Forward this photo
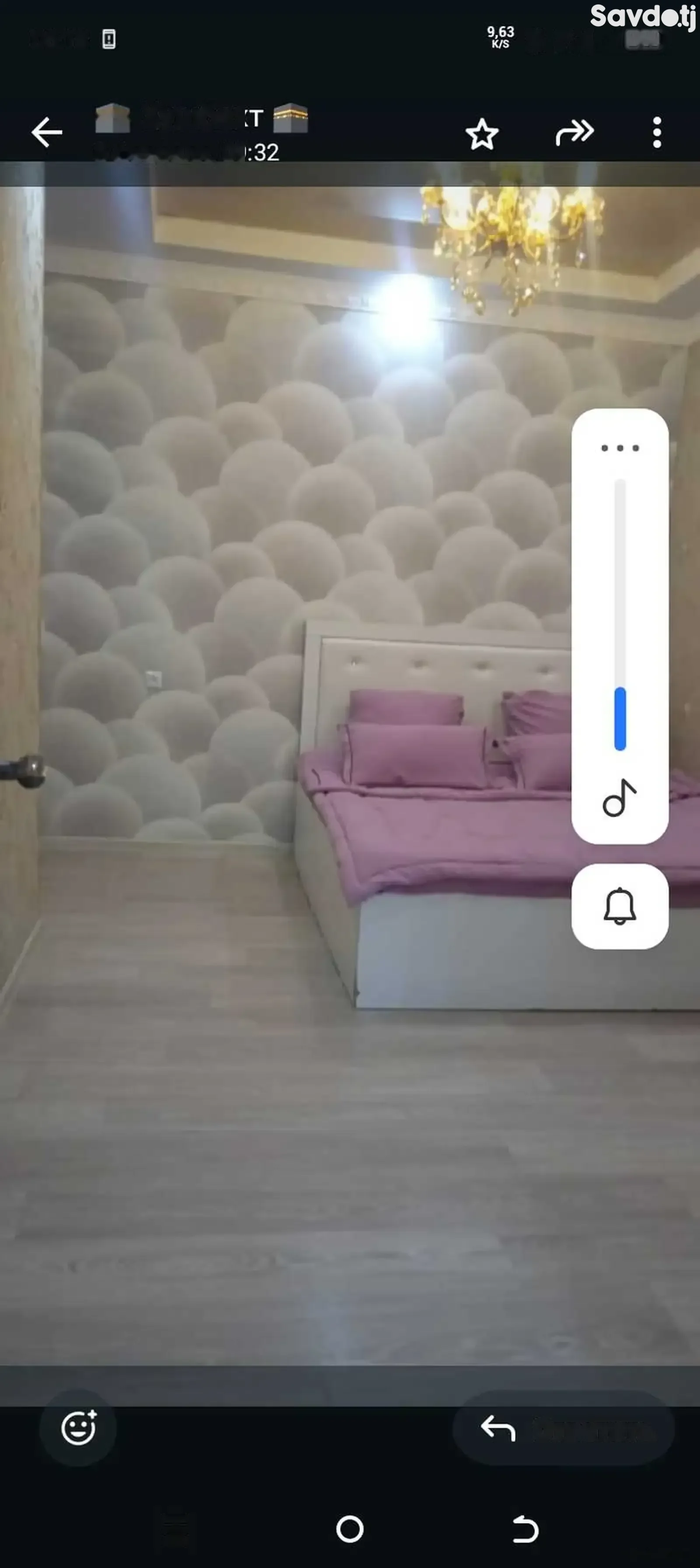 (x=574, y=132)
